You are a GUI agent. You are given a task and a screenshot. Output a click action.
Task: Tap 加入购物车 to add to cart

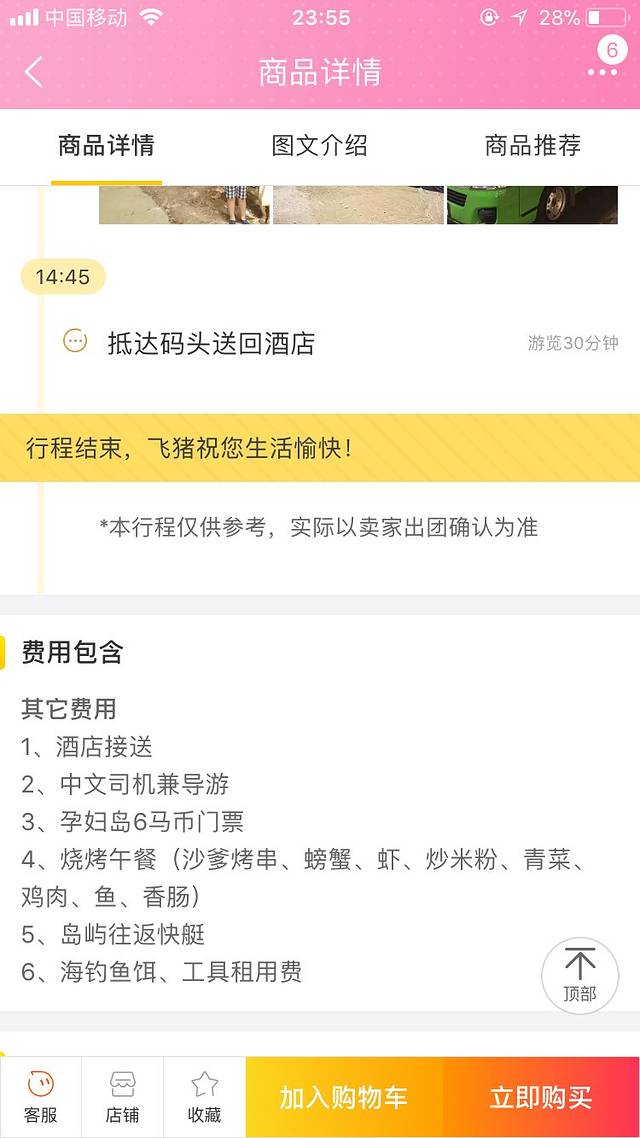pyautogui.click(x=344, y=1097)
